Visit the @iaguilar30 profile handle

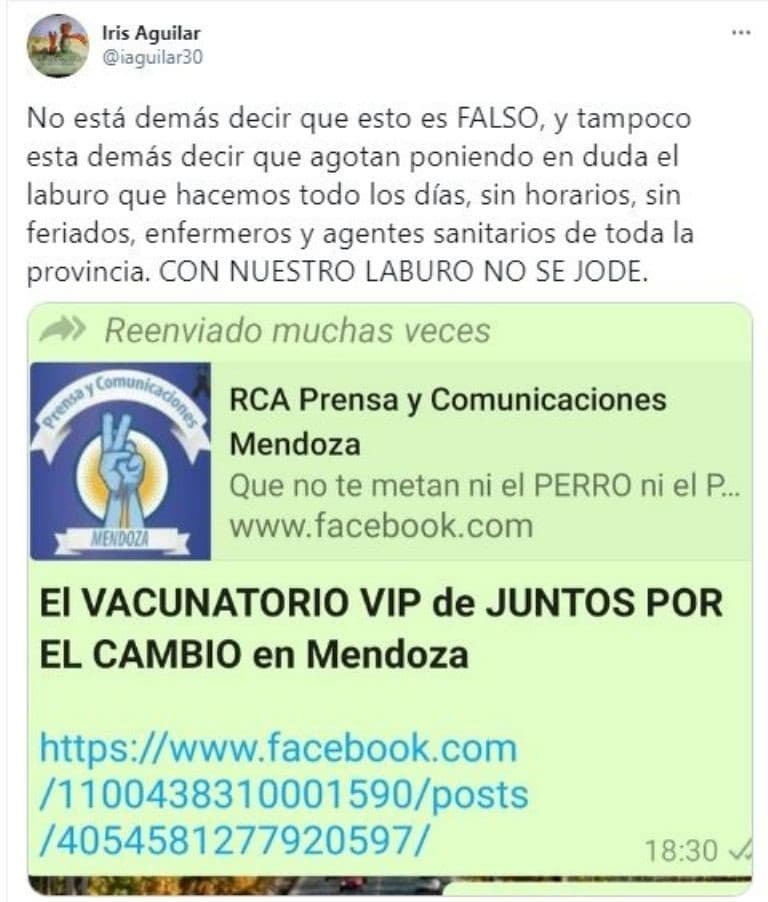(x=153, y=57)
